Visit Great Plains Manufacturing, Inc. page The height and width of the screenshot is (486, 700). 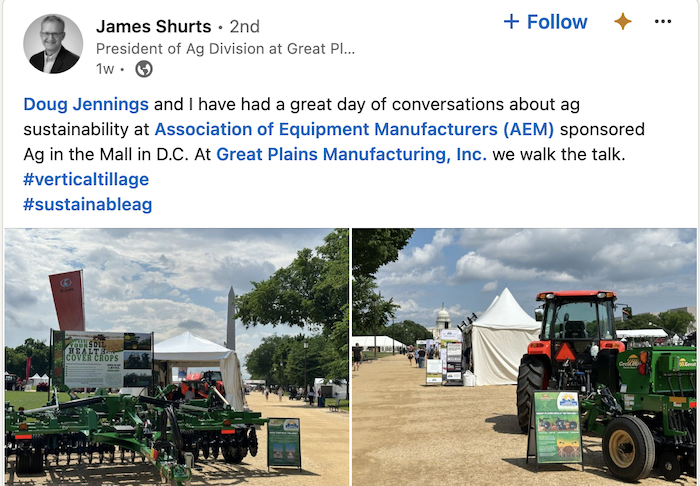pos(351,154)
